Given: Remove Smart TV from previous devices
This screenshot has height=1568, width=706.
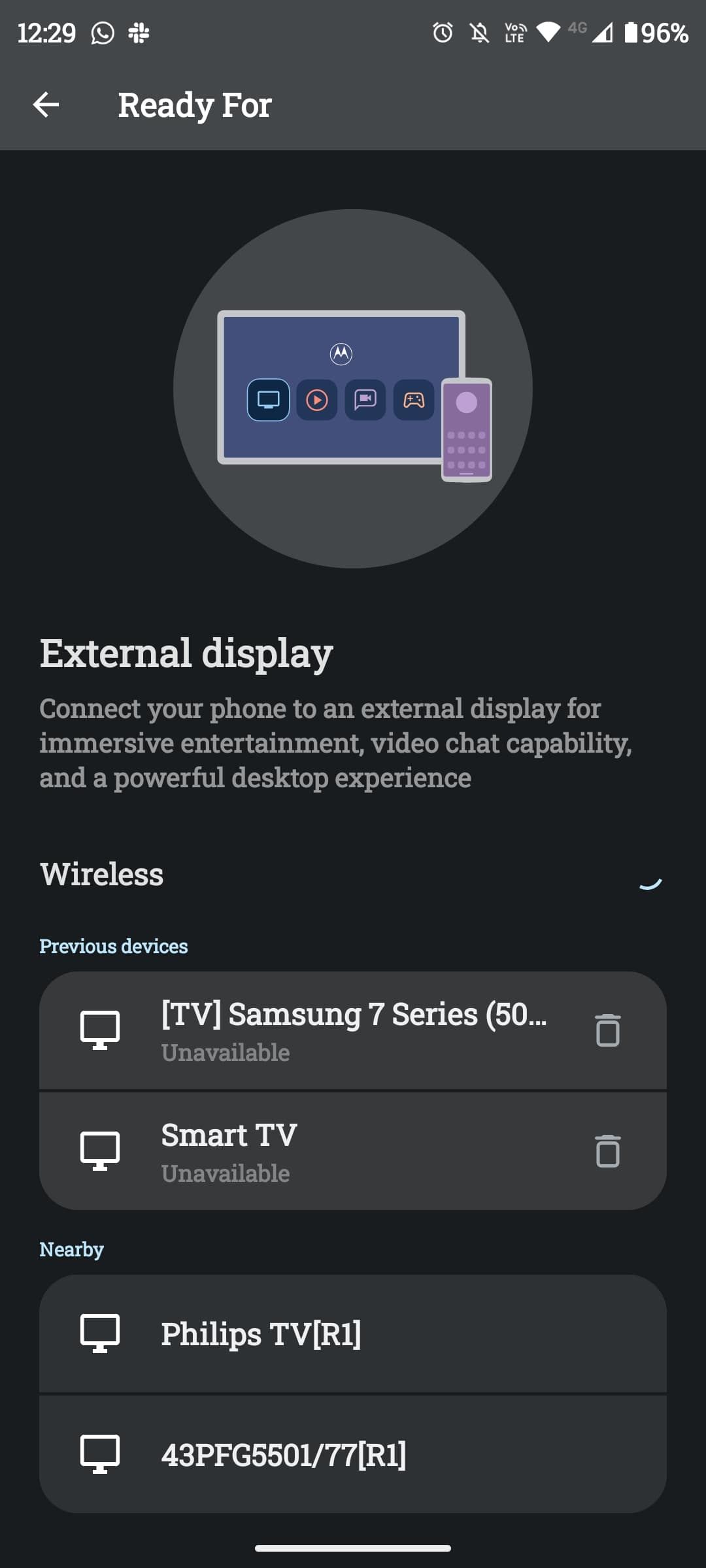Looking at the screenshot, I should (607, 1151).
